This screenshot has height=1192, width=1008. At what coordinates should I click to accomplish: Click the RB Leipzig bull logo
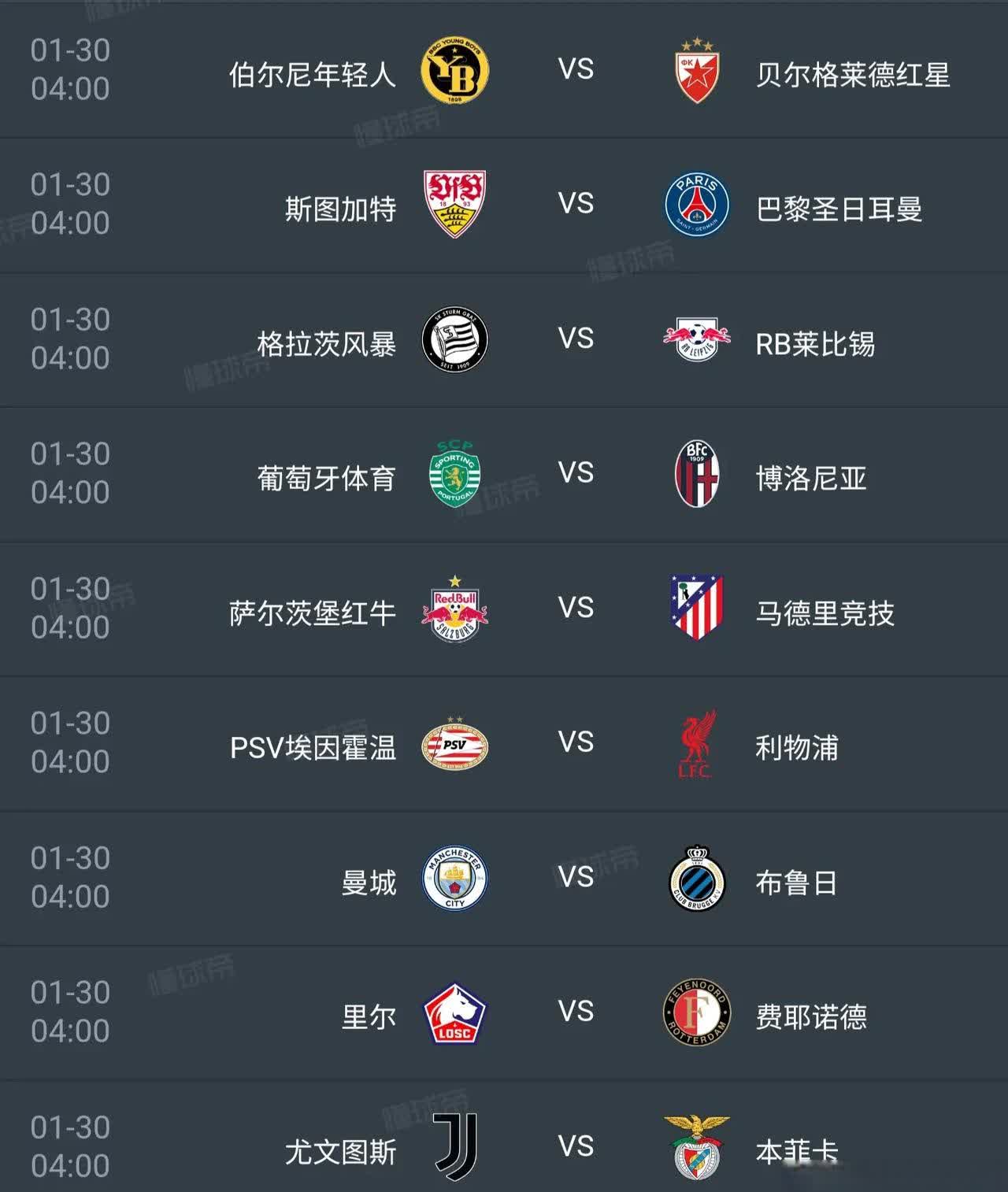pyautogui.click(x=696, y=340)
